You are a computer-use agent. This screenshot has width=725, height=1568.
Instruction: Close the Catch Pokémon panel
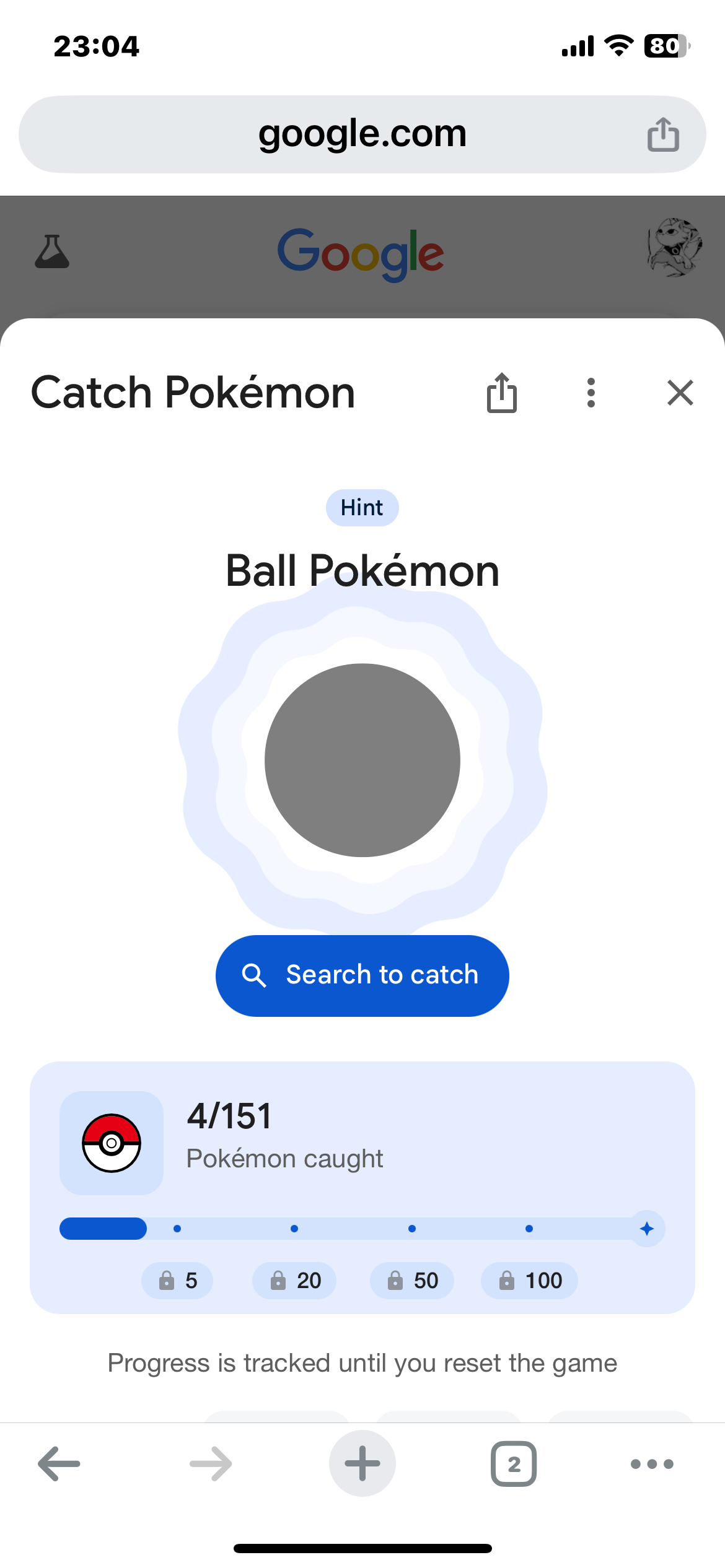point(680,393)
